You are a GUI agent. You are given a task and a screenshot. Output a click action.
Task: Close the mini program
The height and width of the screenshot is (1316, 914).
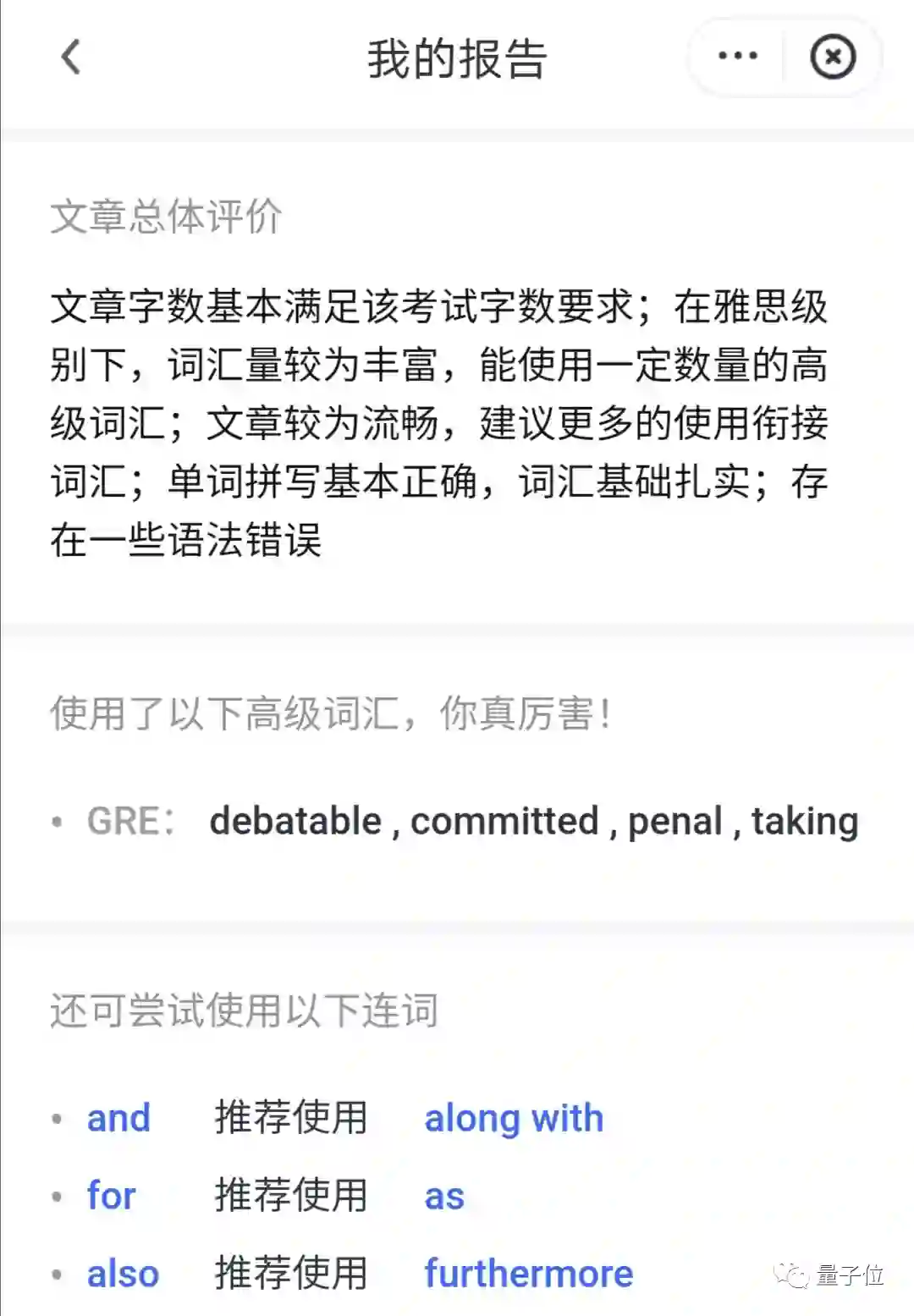[833, 58]
